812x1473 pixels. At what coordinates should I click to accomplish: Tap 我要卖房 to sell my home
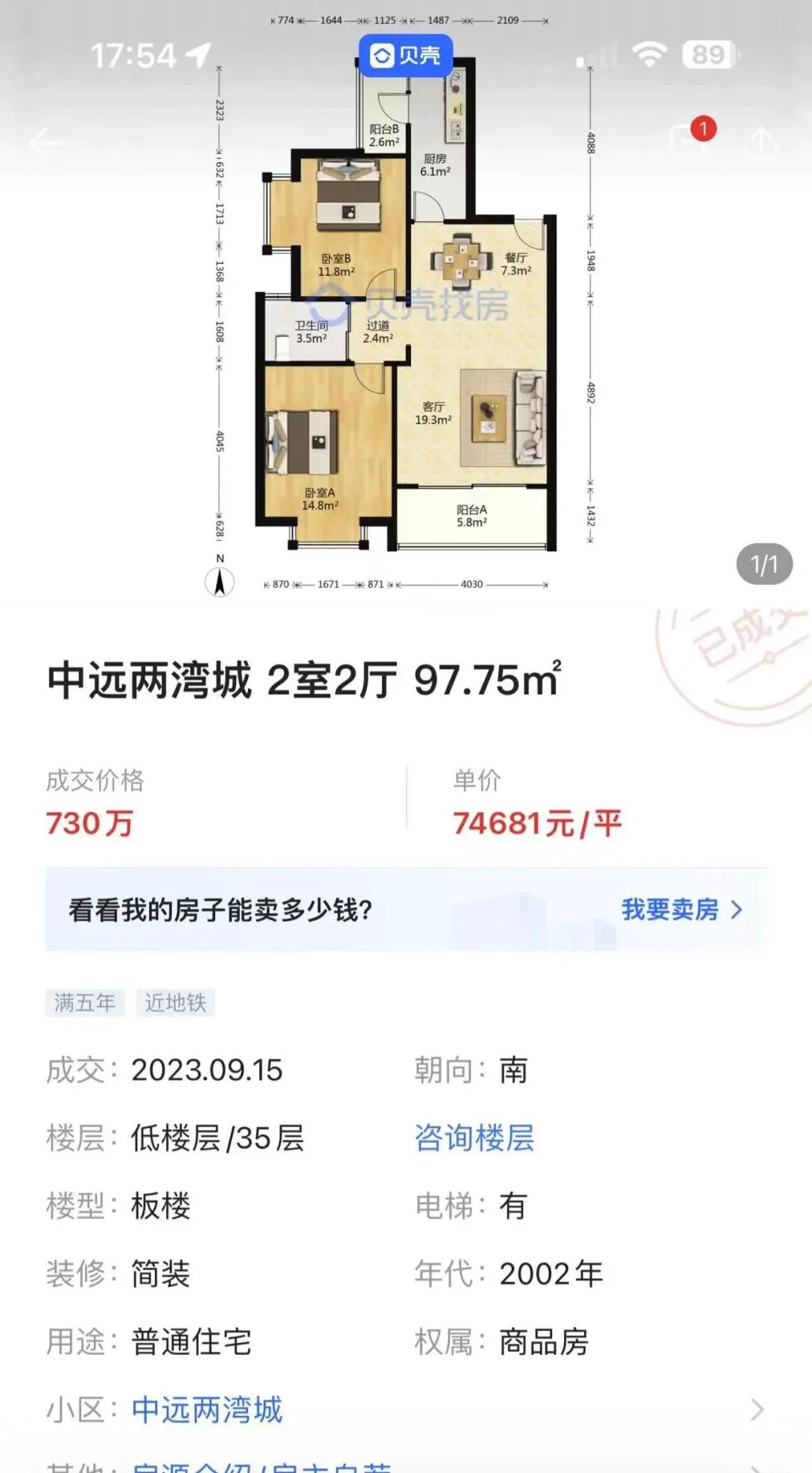click(x=681, y=910)
